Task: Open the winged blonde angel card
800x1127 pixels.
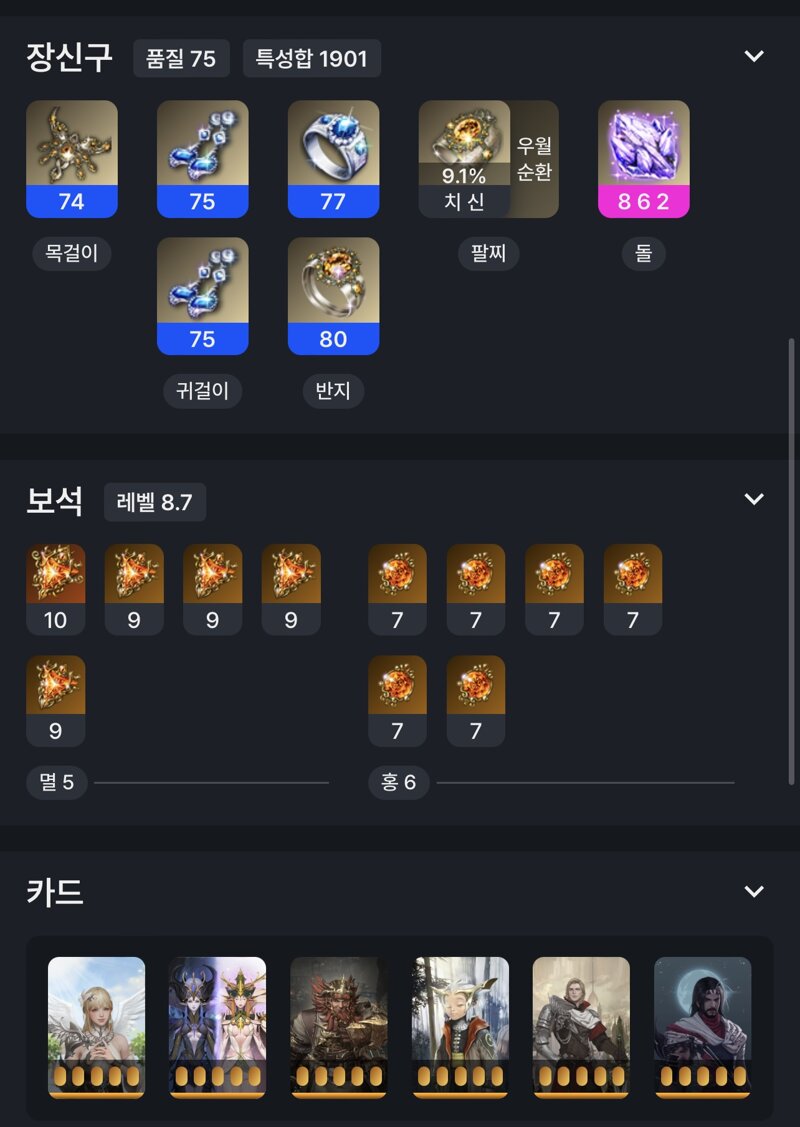Action: [96, 1026]
